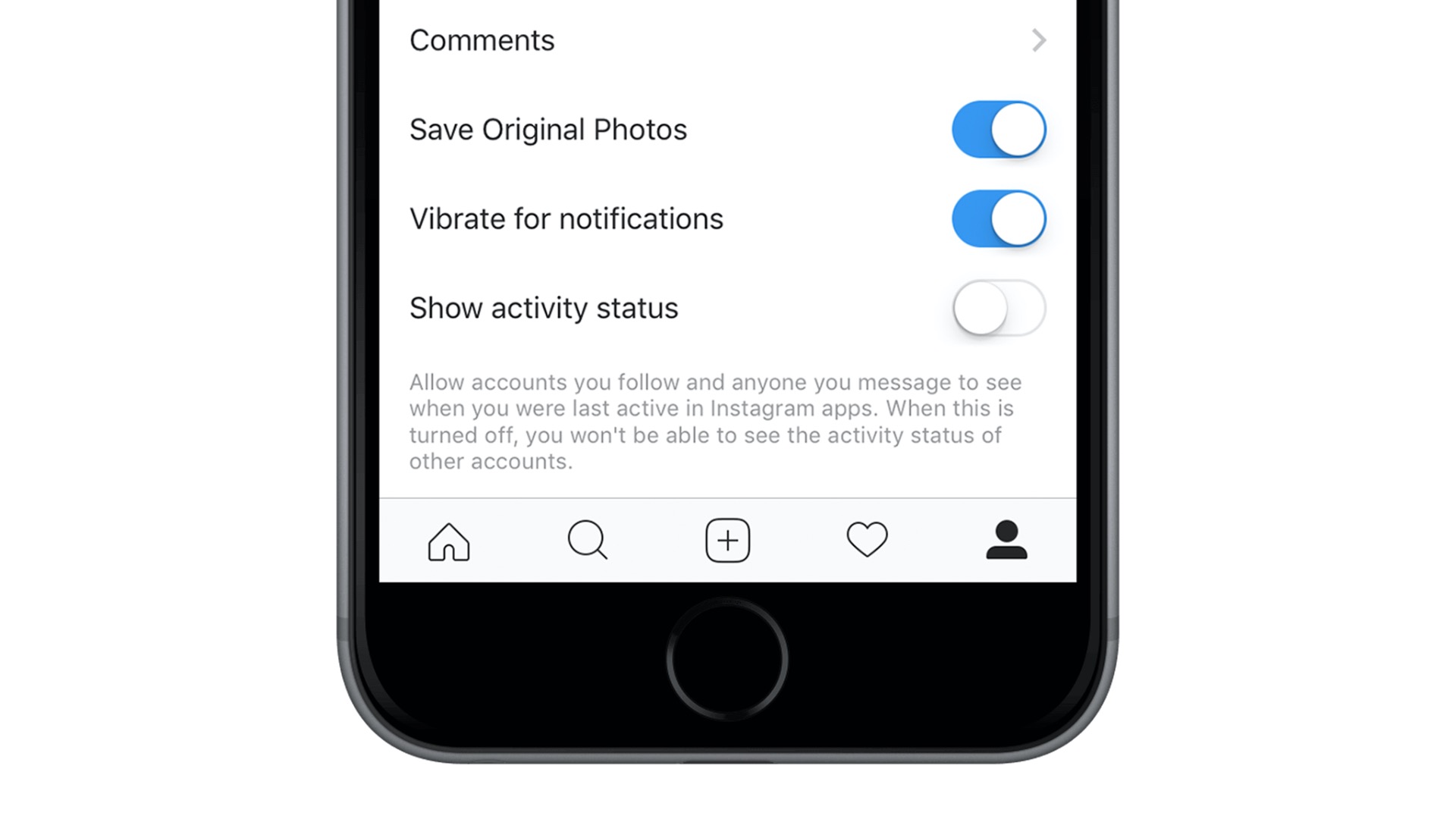The height and width of the screenshot is (819, 1456).
Task: Enable Show activity status
Action: click(x=998, y=309)
